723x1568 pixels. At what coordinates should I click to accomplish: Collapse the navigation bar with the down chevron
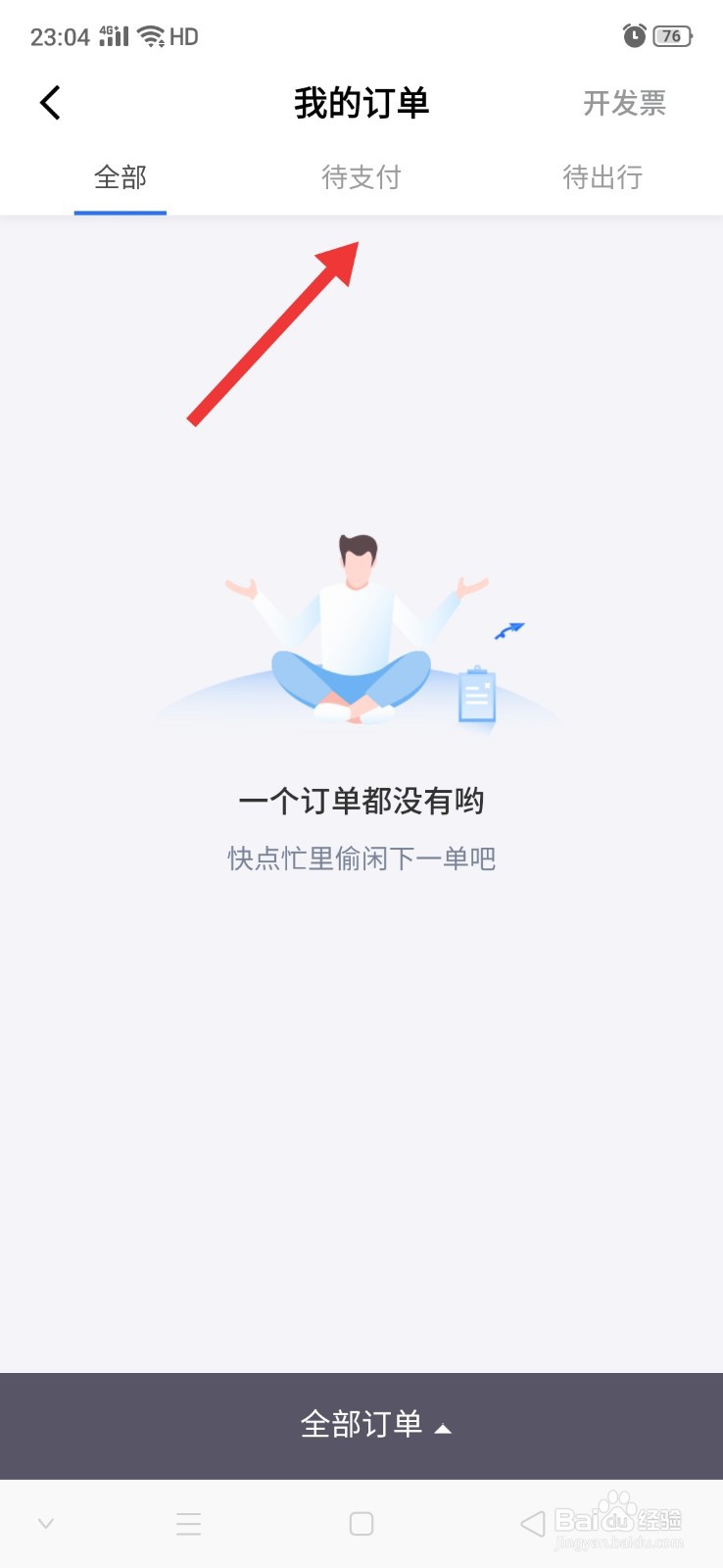45,1523
